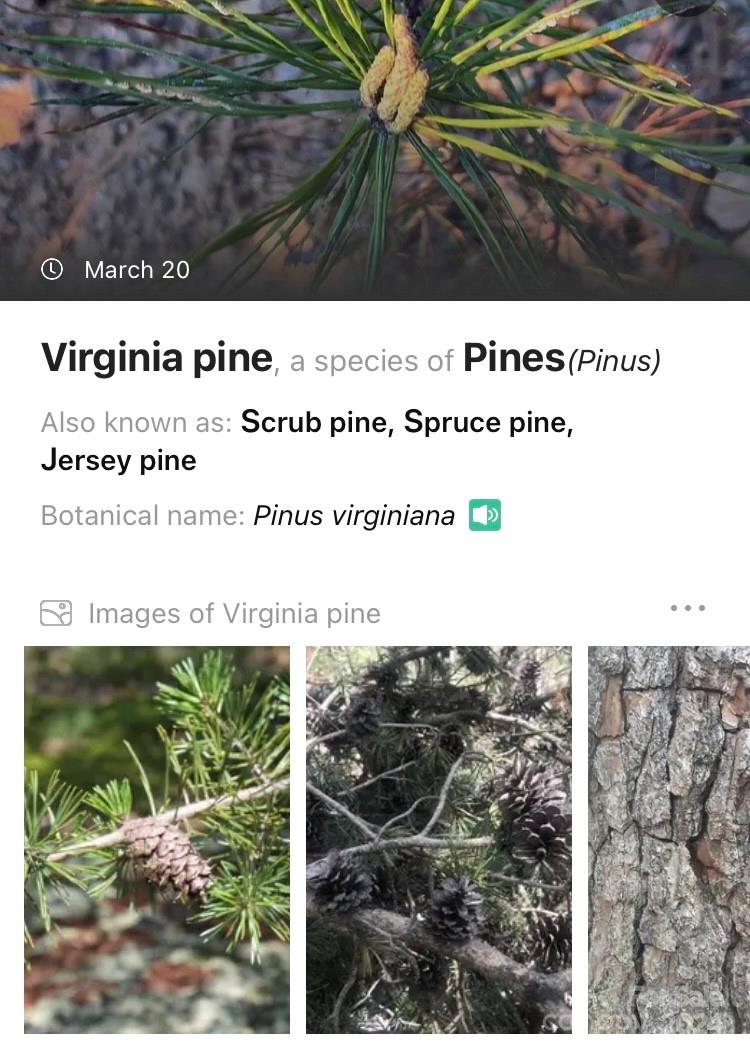
Task: Play the pronunciation of Pinus virginiana
Action: click(x=485, y=516)
